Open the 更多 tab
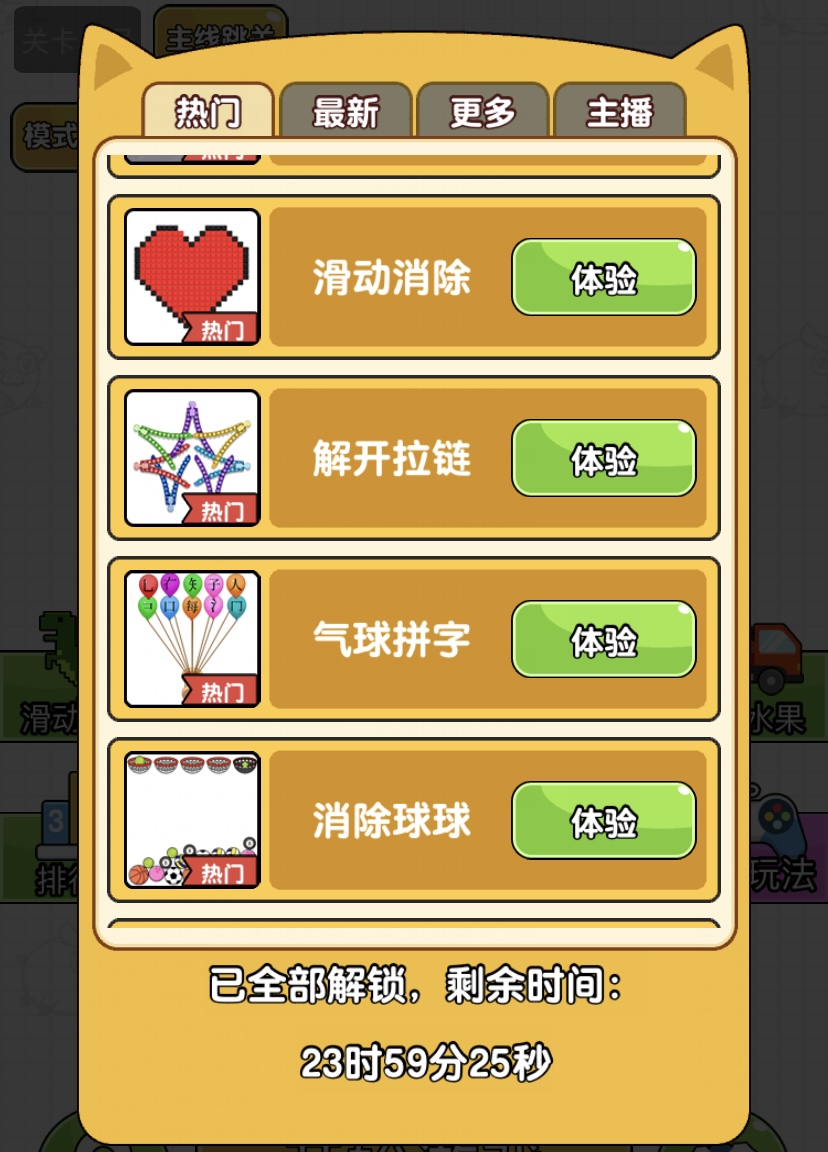The image size is (828, 1152). pos(482,112)
